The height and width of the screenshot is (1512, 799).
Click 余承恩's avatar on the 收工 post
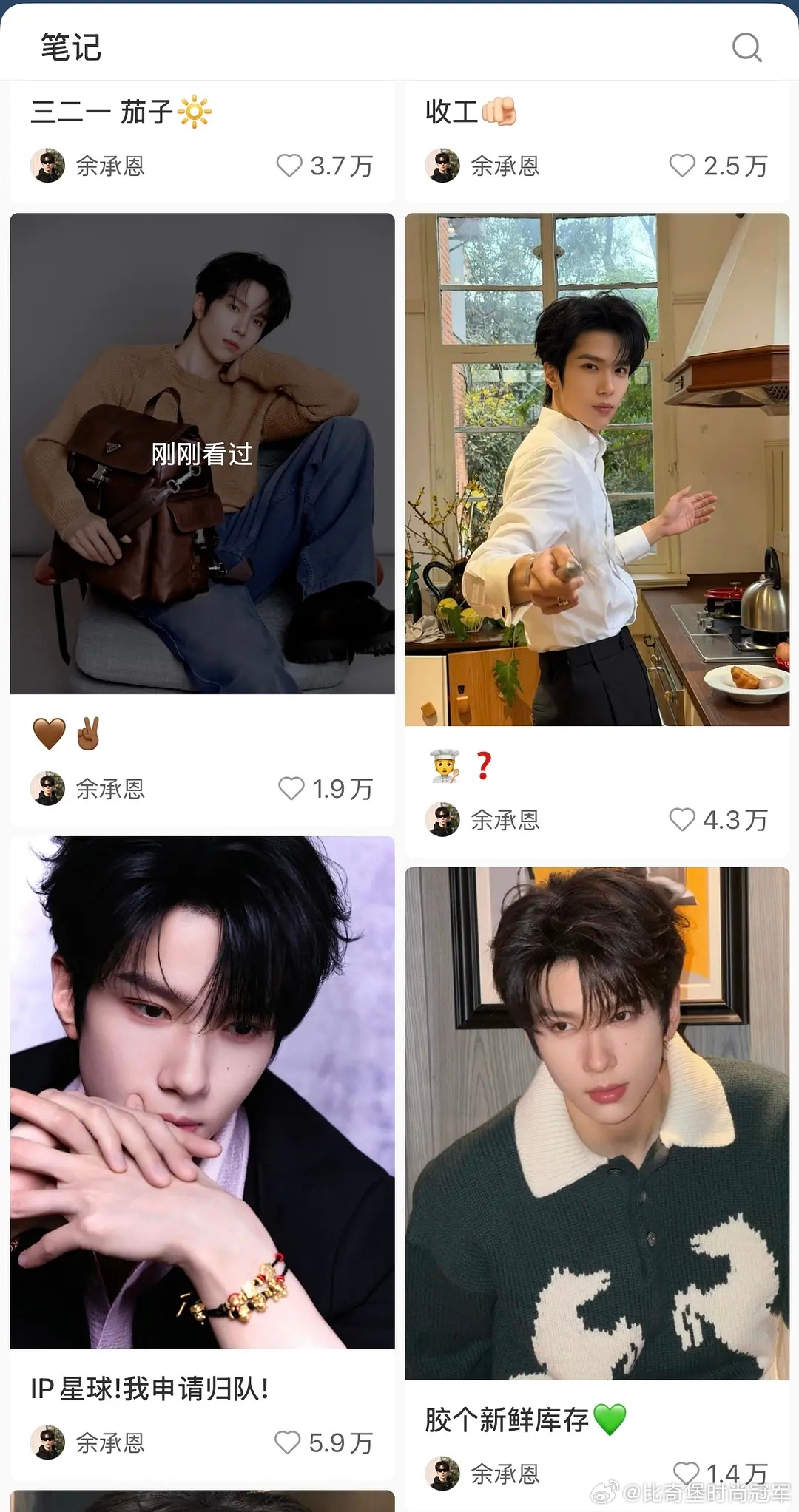(442, 166)
